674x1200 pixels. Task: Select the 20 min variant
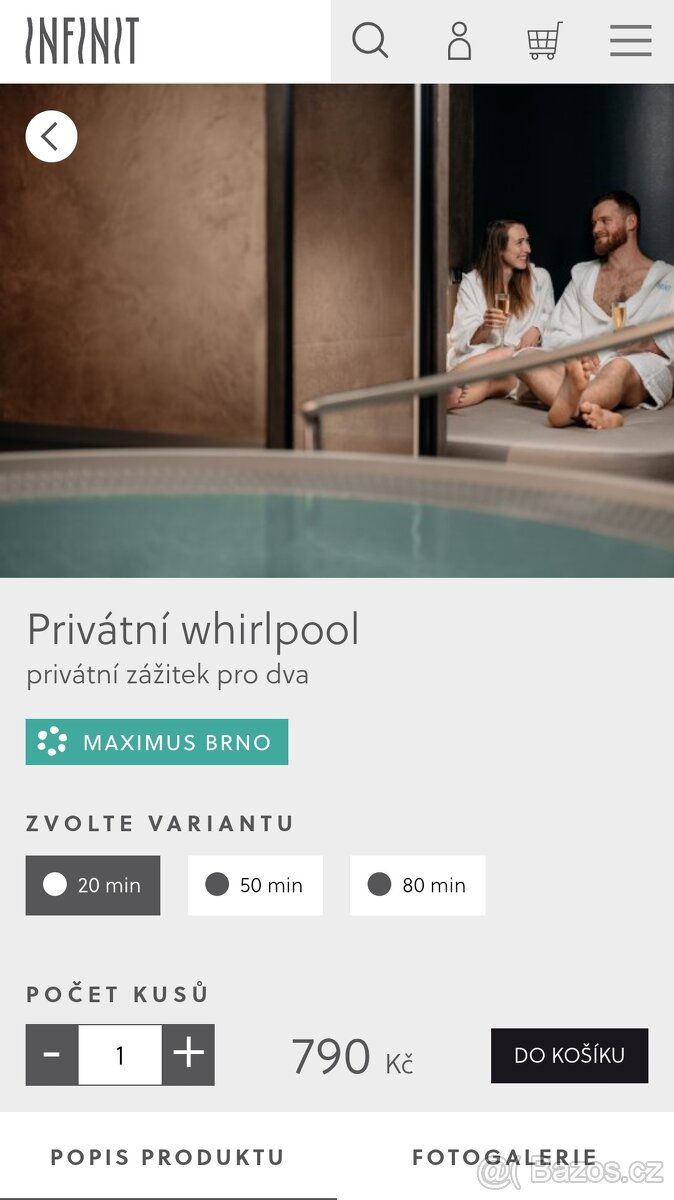pyautogui.click(x=93, y=885)
